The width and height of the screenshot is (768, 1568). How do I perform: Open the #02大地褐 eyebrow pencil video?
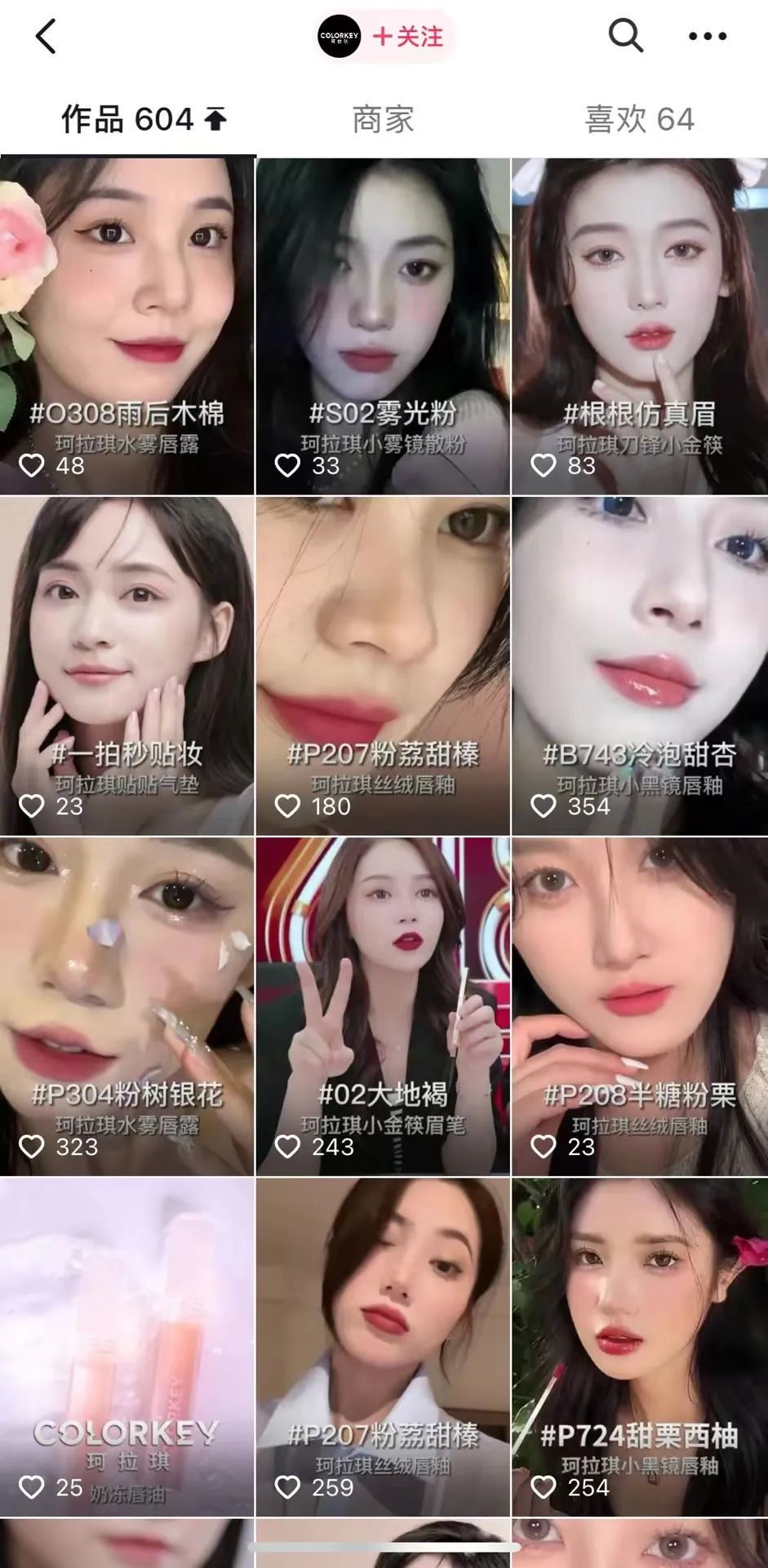pos(383,1006)
